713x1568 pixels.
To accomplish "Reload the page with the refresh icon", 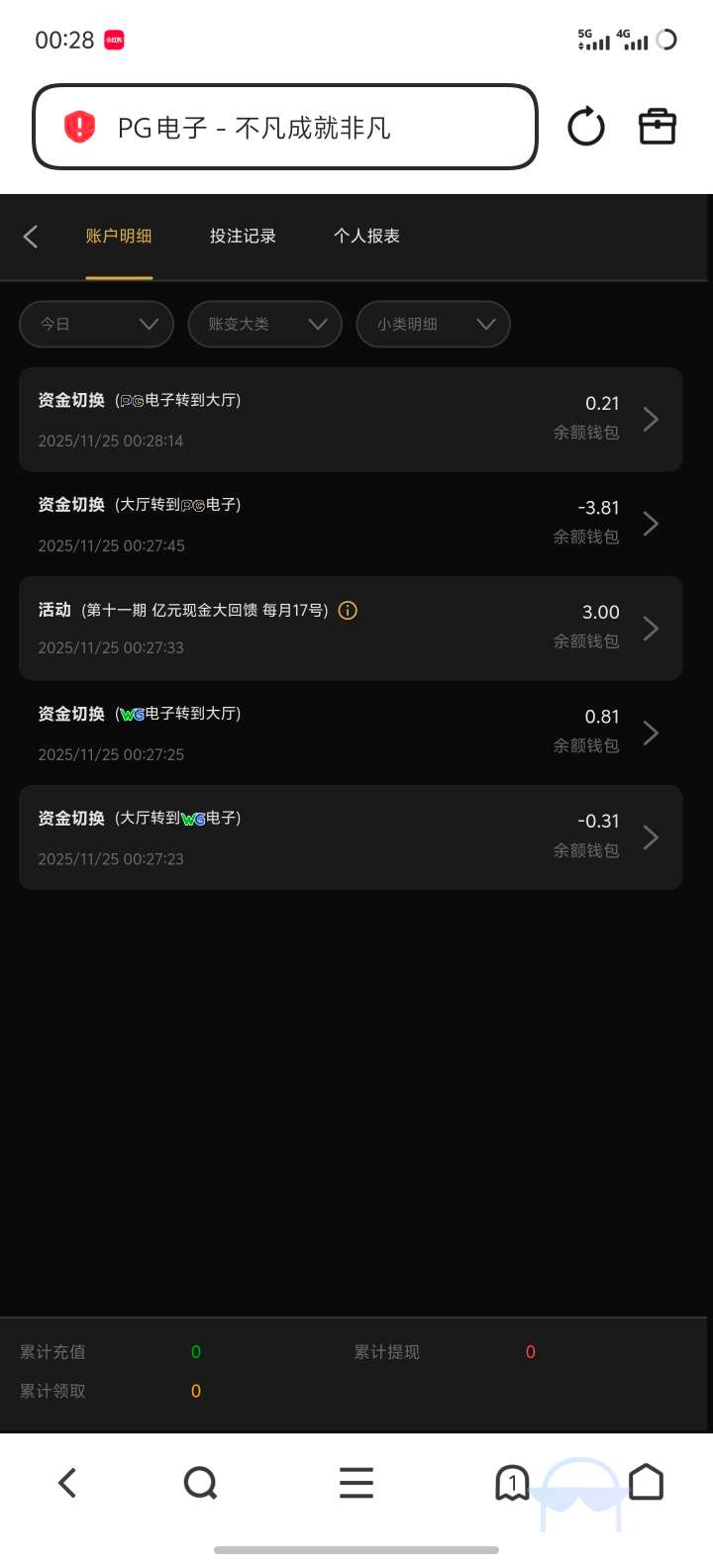I will (586, 128).
